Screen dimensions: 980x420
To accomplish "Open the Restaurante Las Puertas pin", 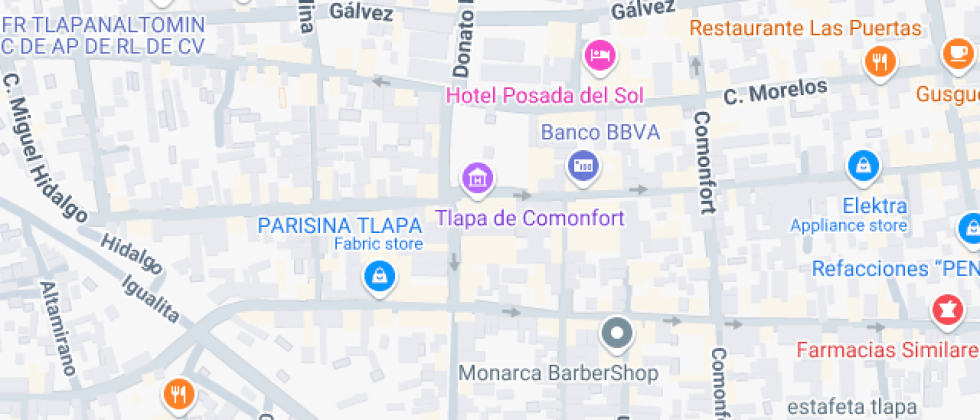I will click(879, 62).
